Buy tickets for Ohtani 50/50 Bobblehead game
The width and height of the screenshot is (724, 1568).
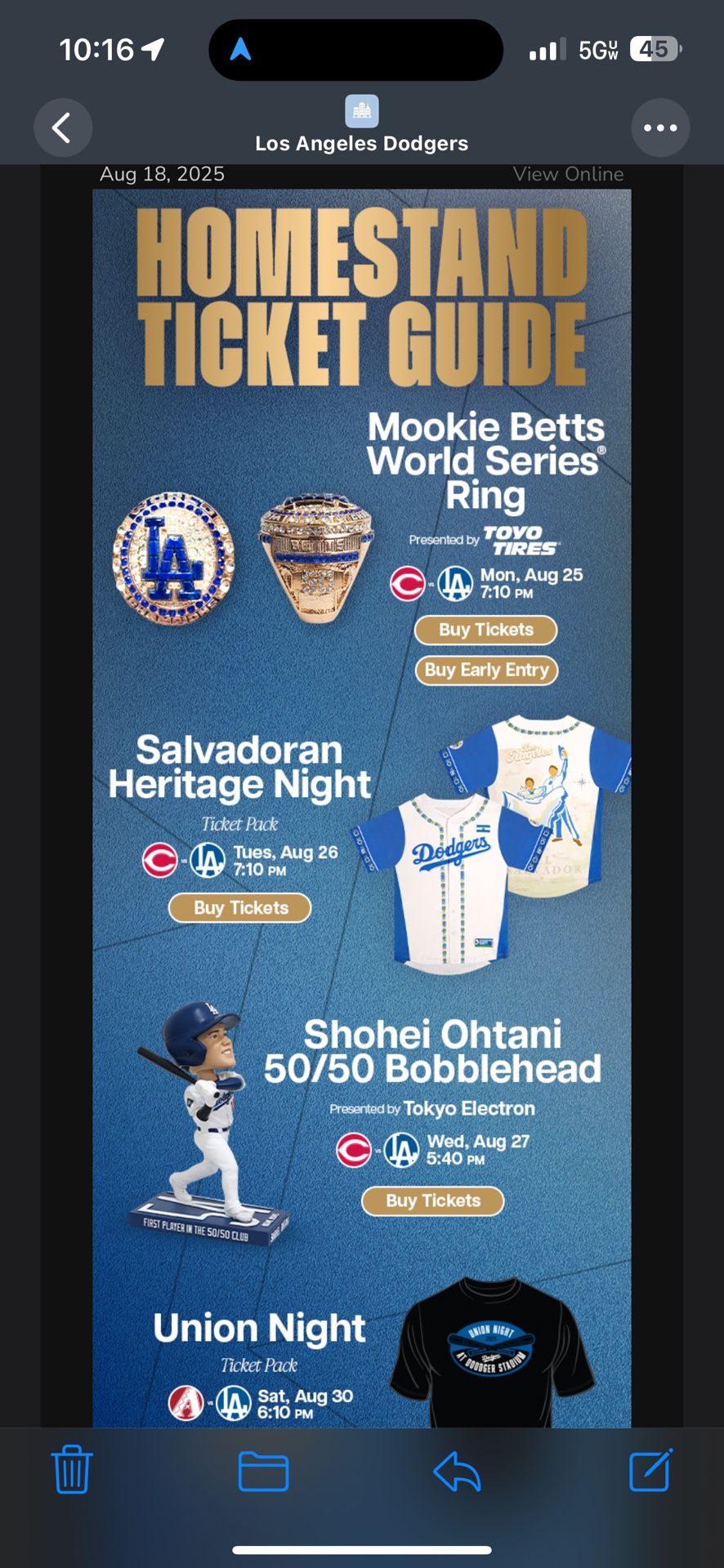(x=433, y=1200)
